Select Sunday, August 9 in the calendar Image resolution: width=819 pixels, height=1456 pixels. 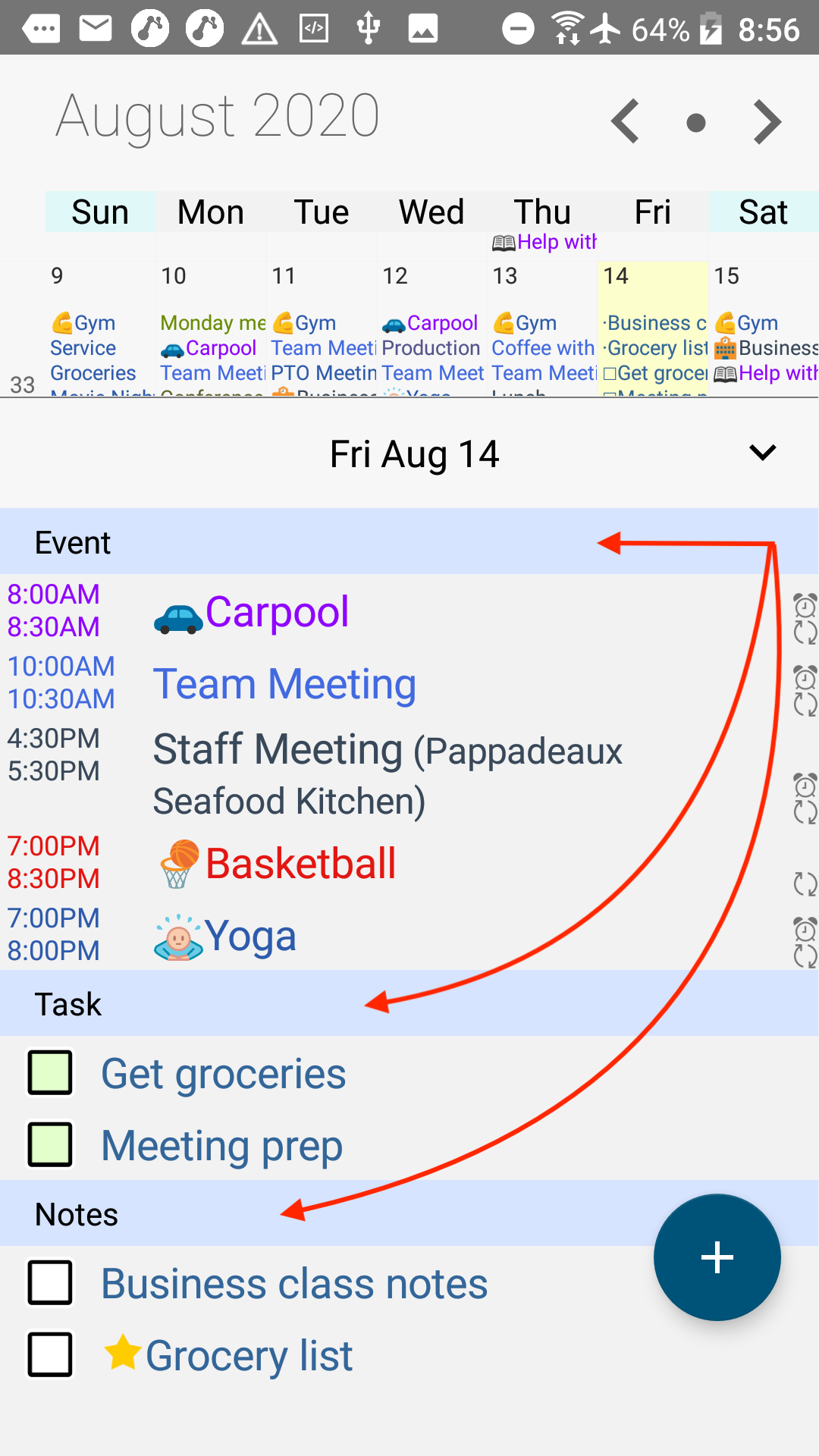99,326
